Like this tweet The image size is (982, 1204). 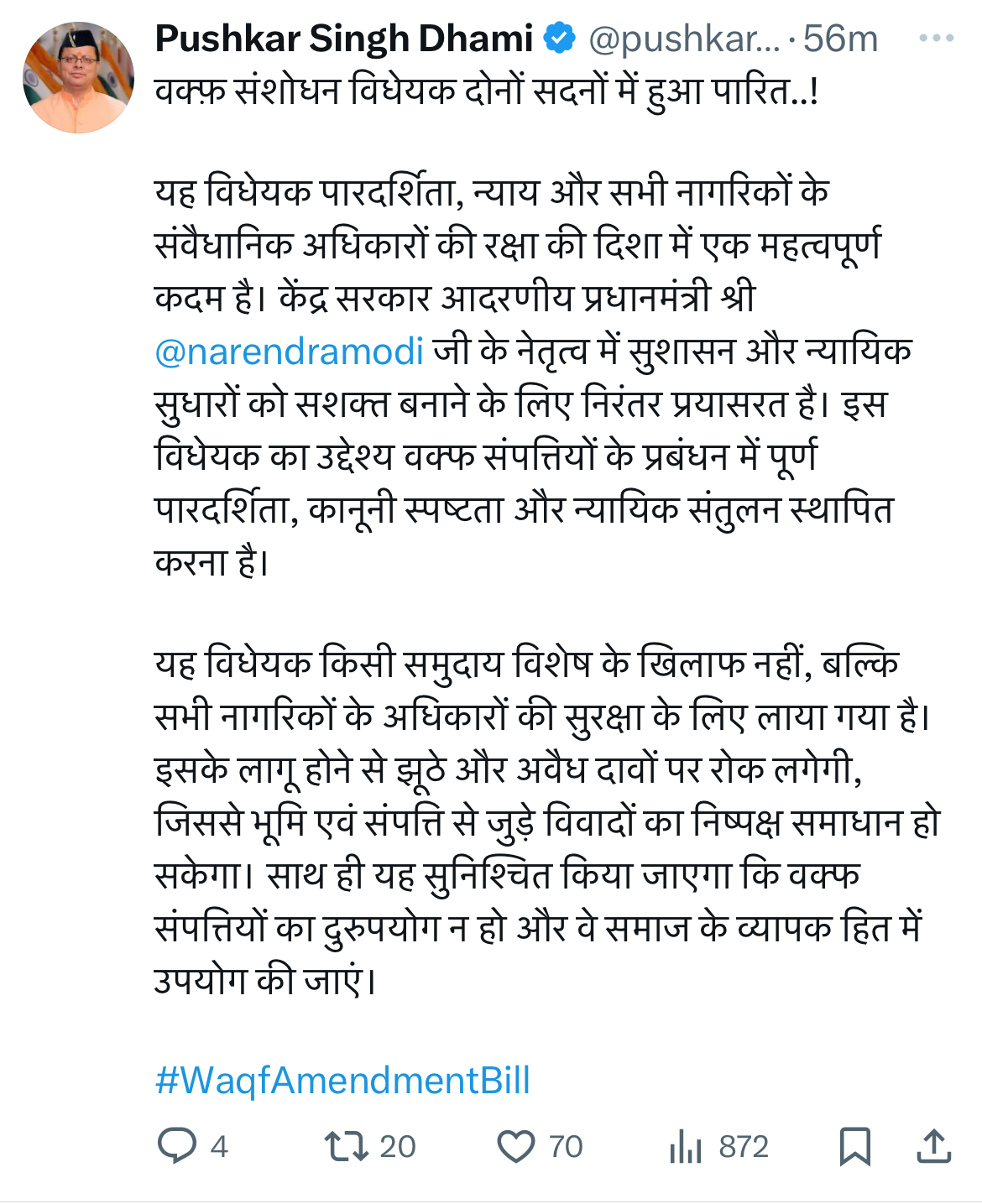click(540, 1146)
